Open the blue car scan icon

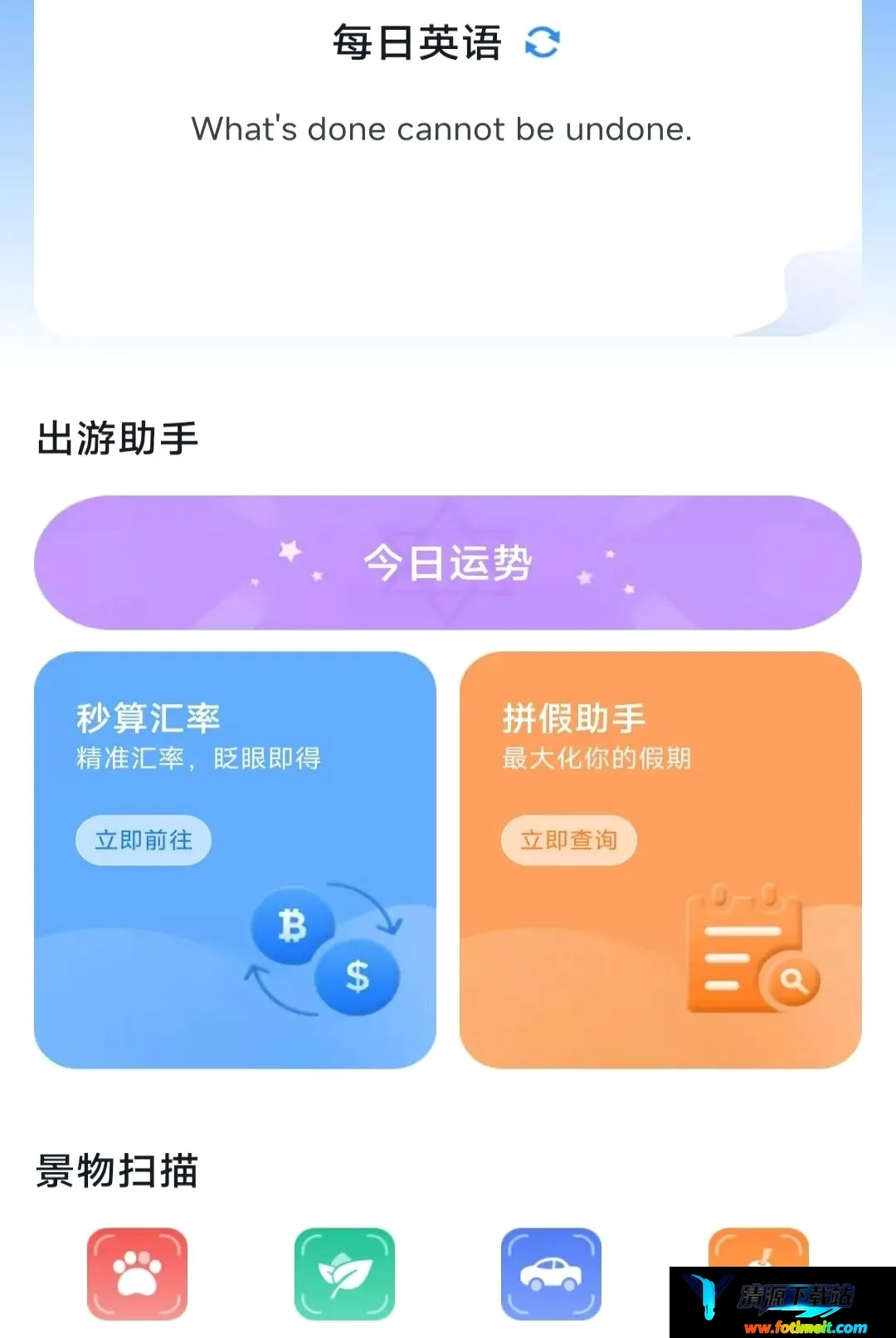552,1274
